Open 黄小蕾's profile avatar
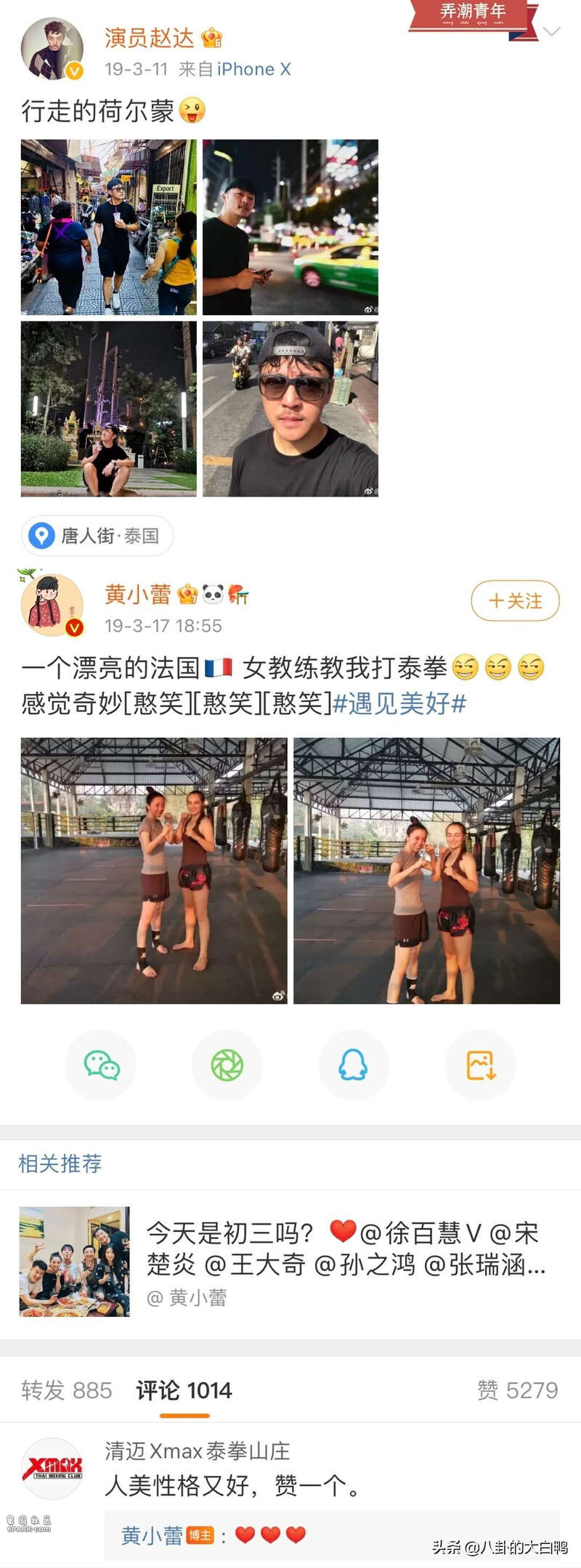Image resolution: width=581 pixels, height=1568 pixels. tap(52, 605)
